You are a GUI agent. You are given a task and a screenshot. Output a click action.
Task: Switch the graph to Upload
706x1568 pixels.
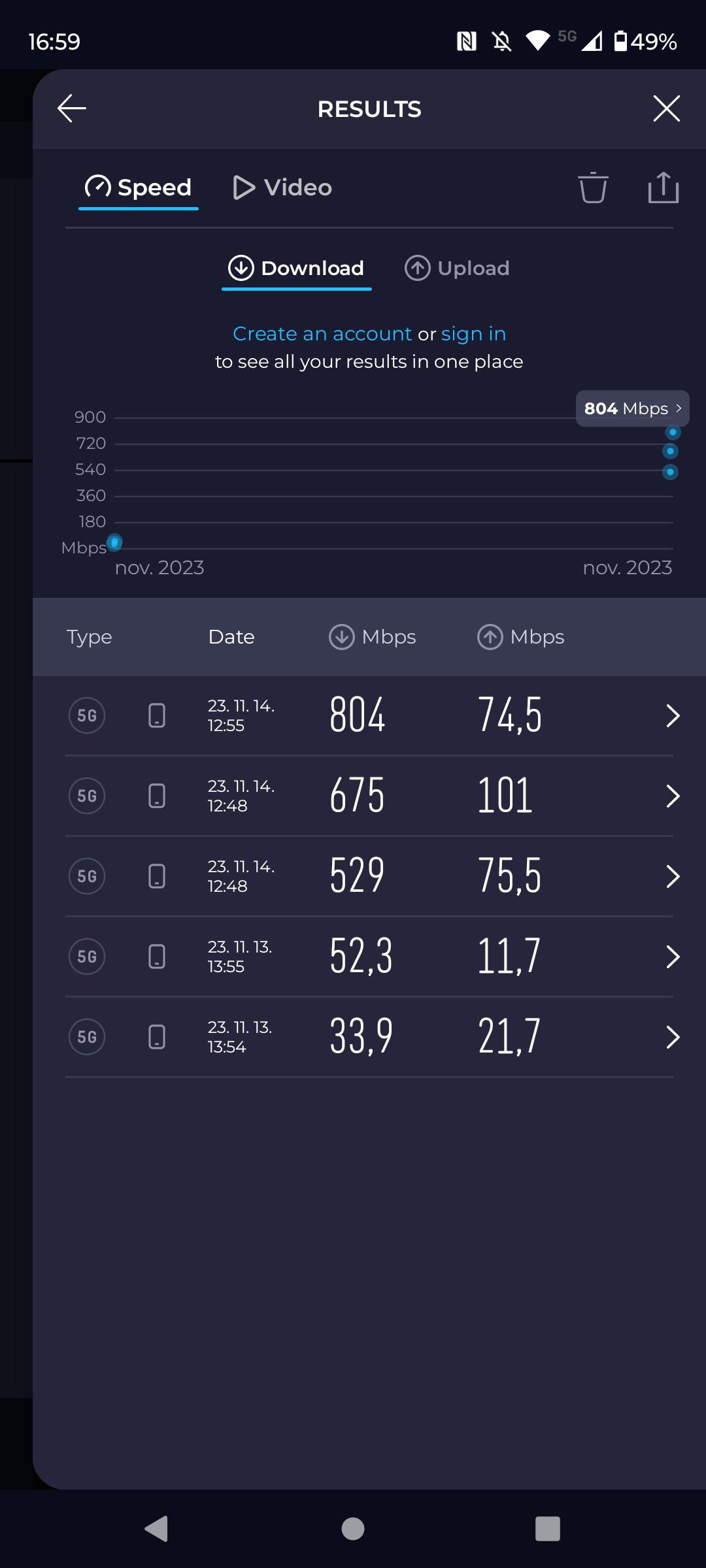(457, 268)
